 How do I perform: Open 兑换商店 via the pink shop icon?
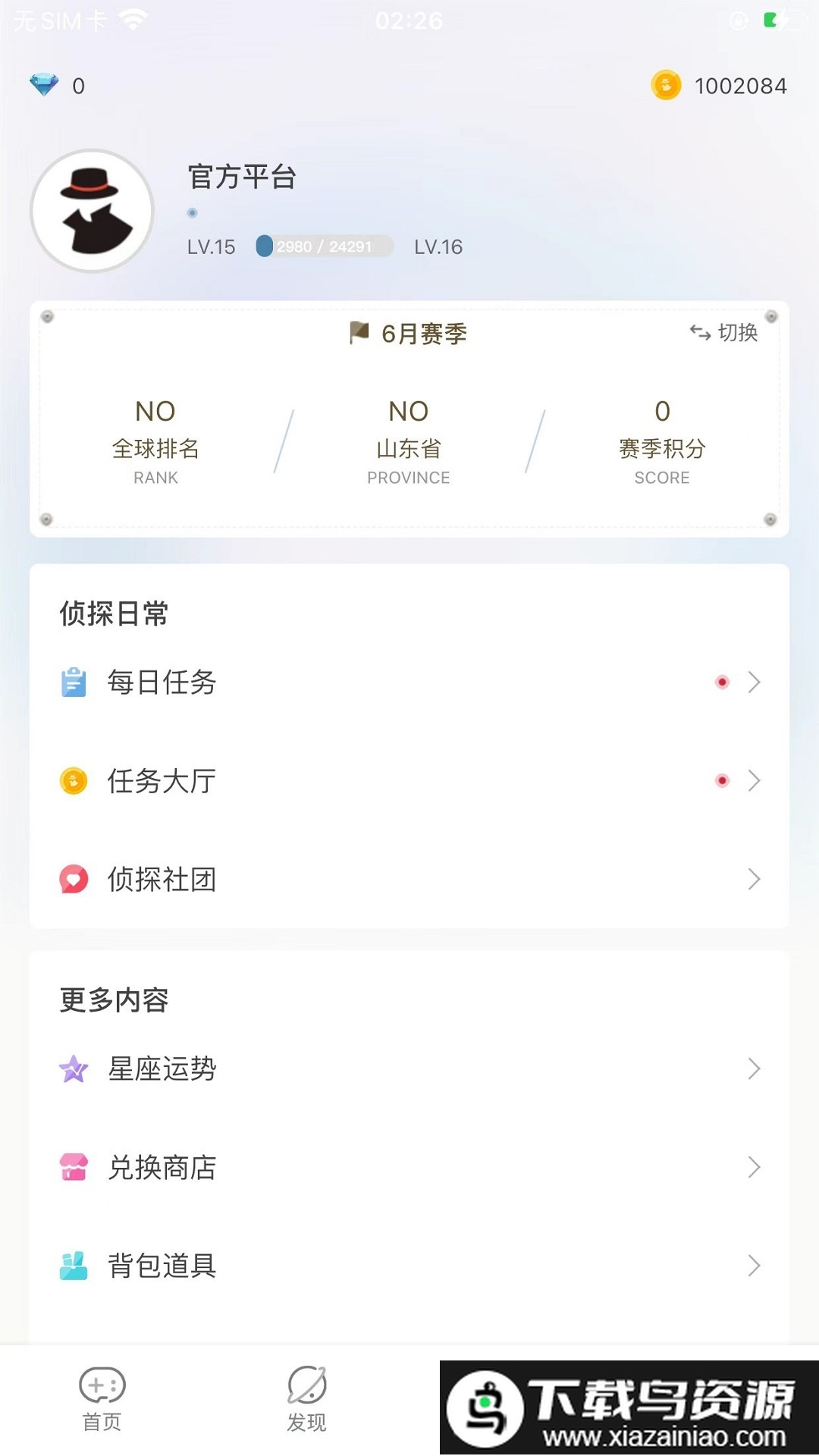point(72,1168)
